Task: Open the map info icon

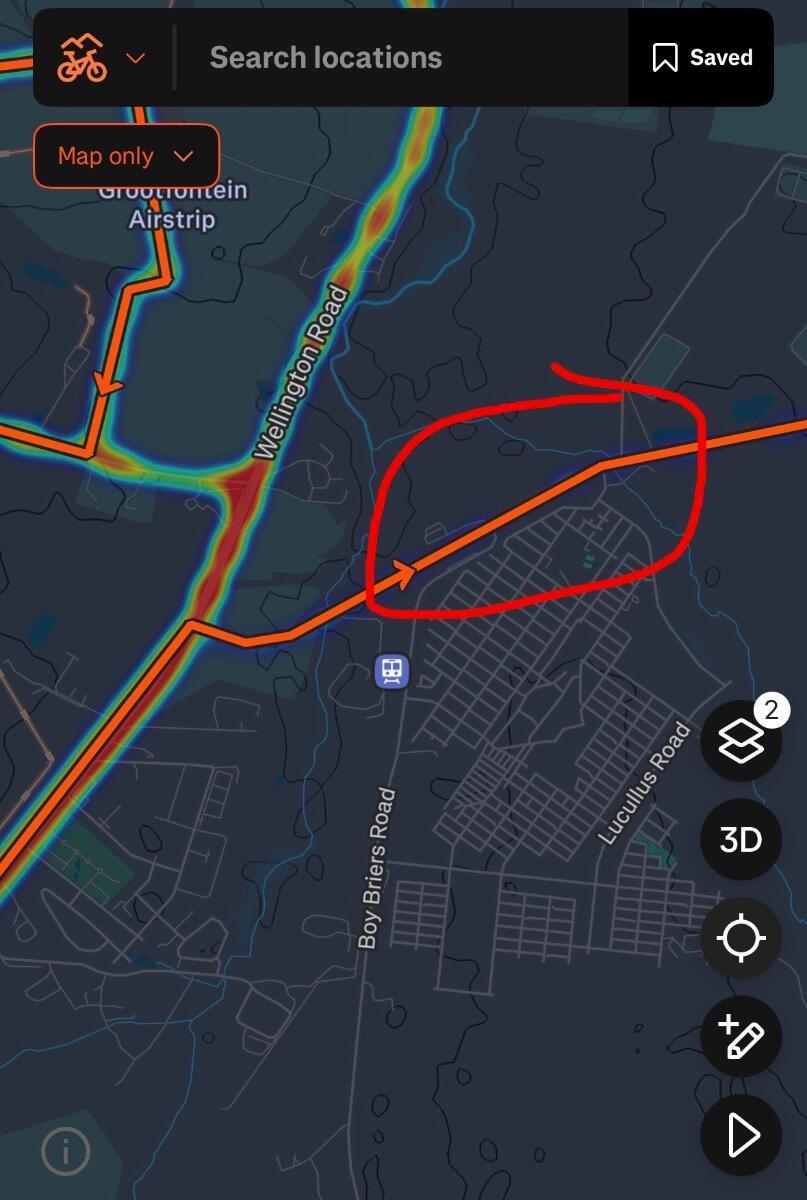Action: [66, 1153]
